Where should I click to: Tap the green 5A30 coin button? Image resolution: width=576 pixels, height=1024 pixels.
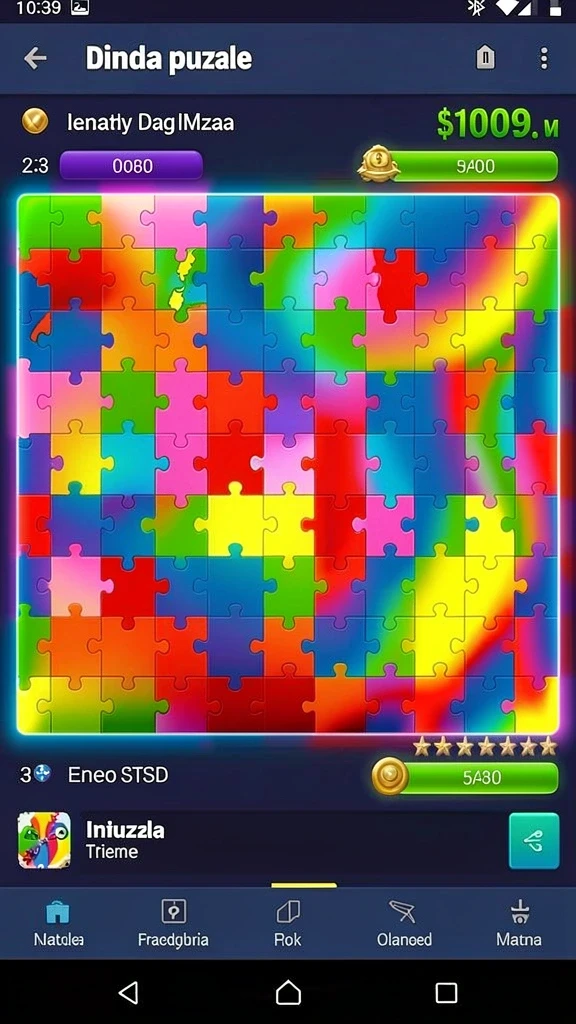(x=466, y=778)
